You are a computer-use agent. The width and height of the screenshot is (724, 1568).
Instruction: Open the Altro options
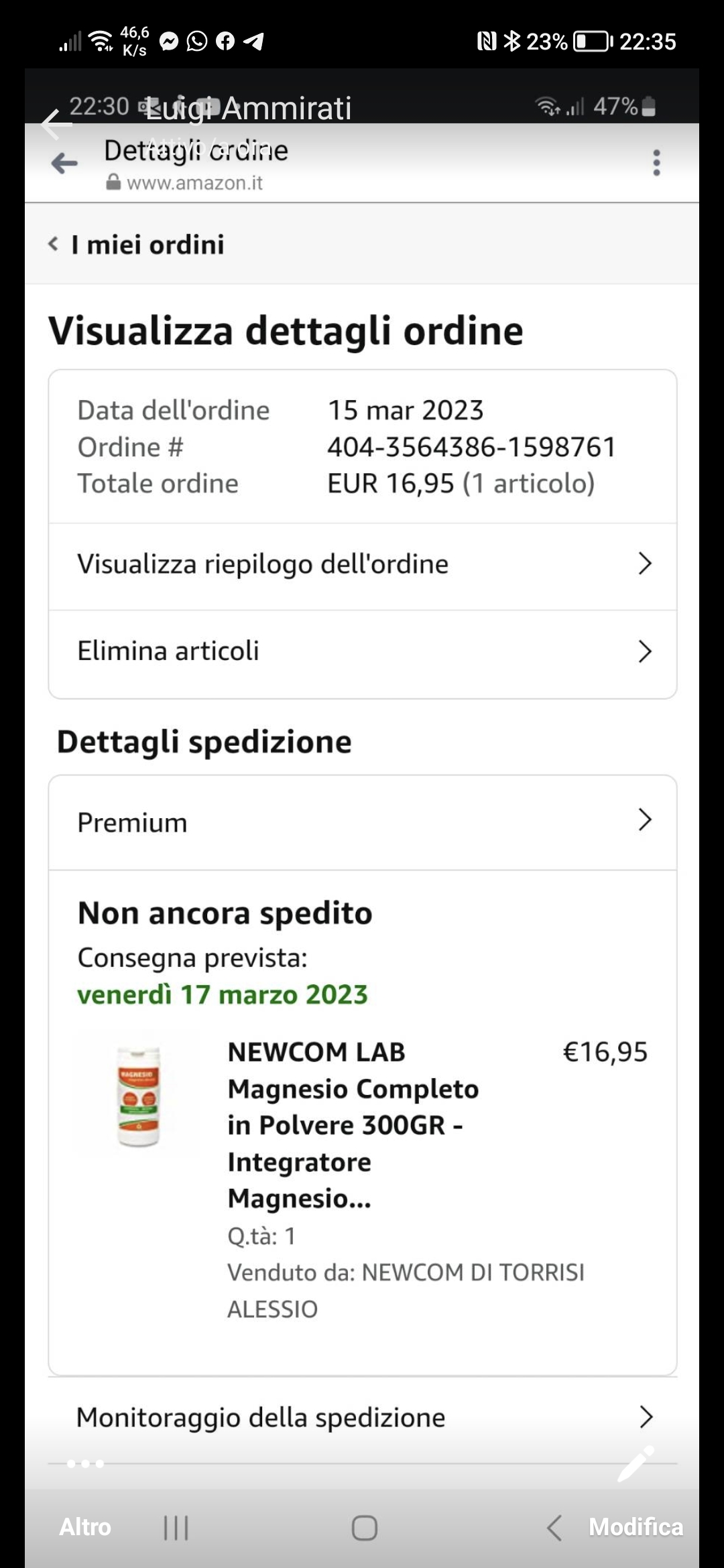click(x=85, y=1526)
